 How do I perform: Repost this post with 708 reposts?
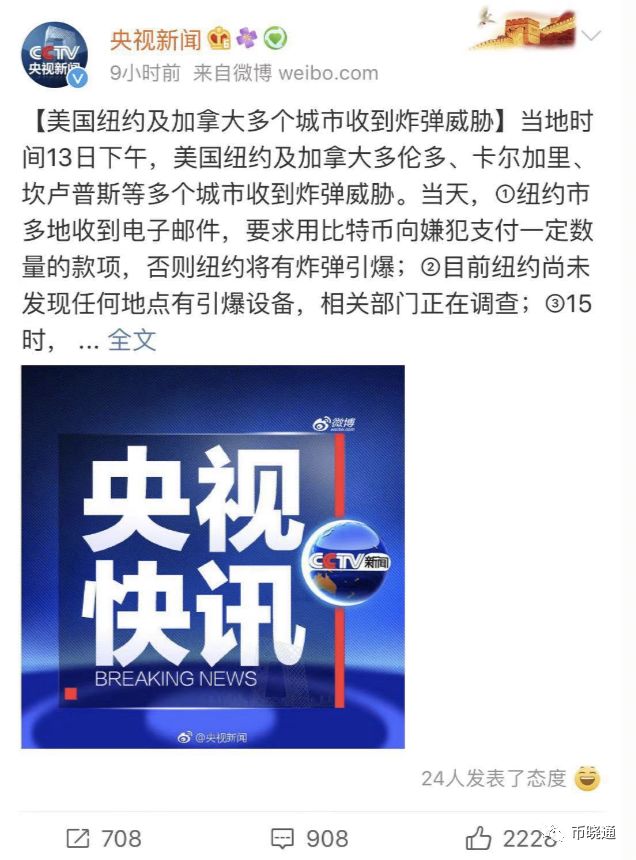point(104,837)
